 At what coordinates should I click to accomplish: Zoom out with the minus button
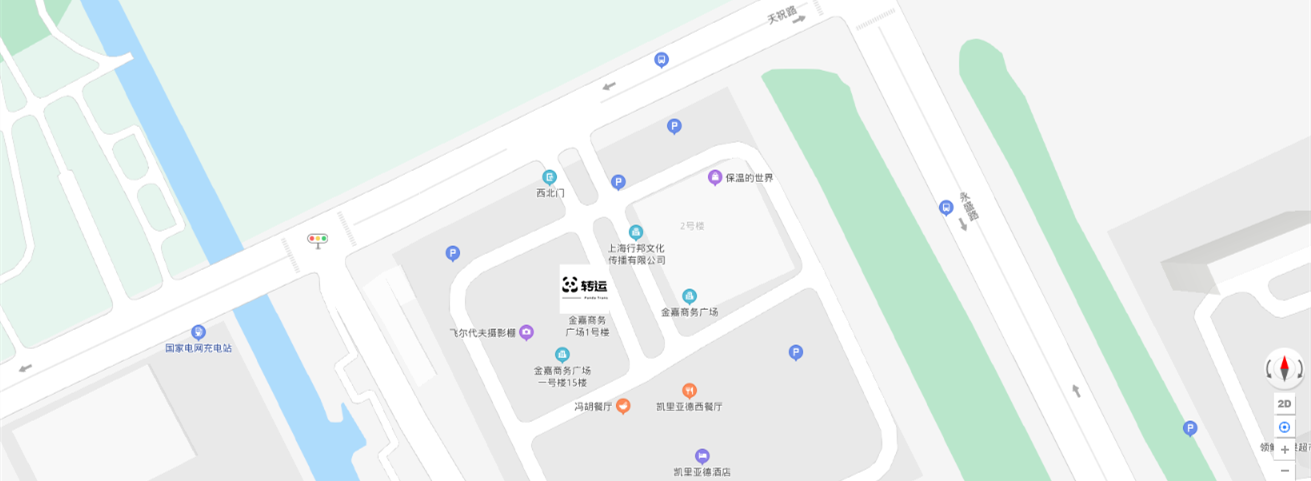[1284, 470]
